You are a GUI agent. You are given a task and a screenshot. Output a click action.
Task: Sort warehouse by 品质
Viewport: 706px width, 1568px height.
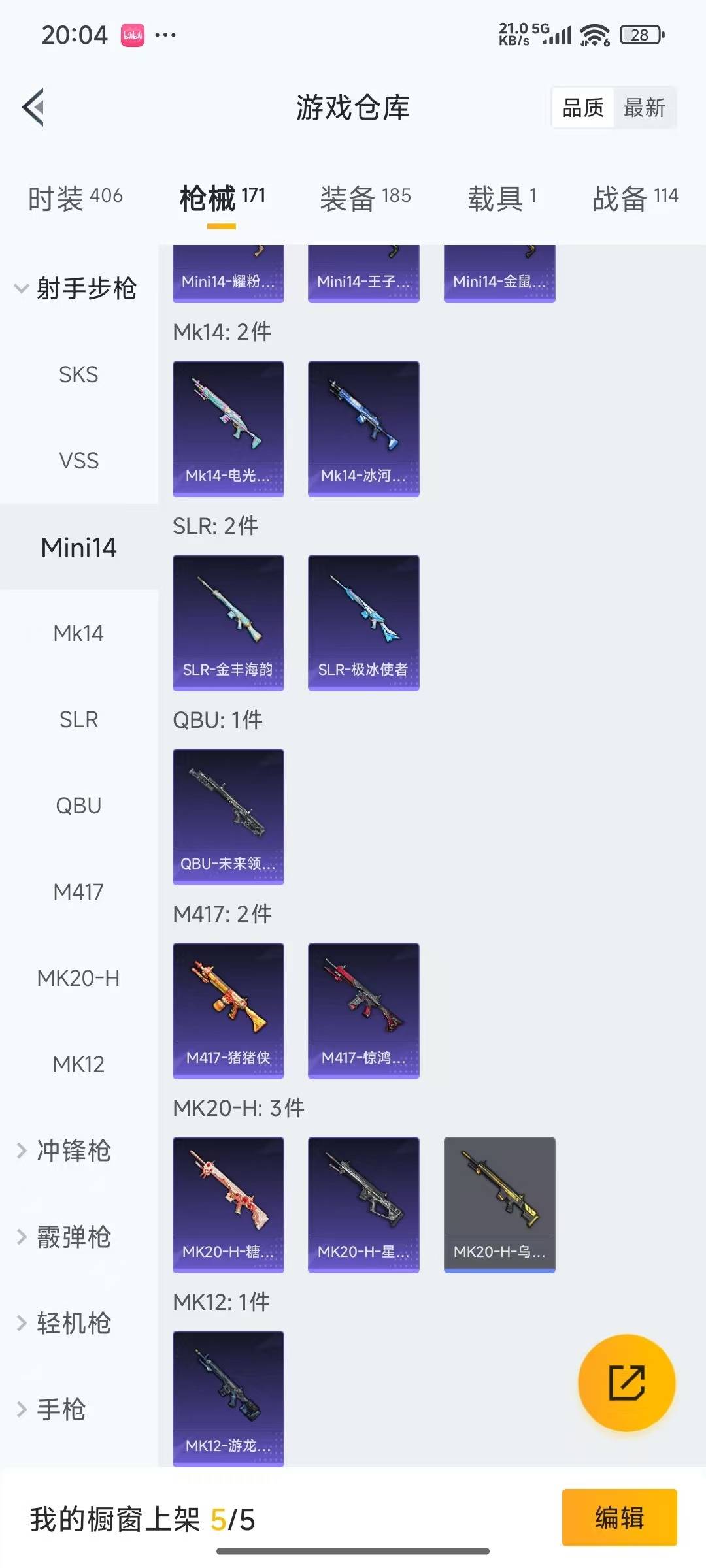[x=583, y=108]
